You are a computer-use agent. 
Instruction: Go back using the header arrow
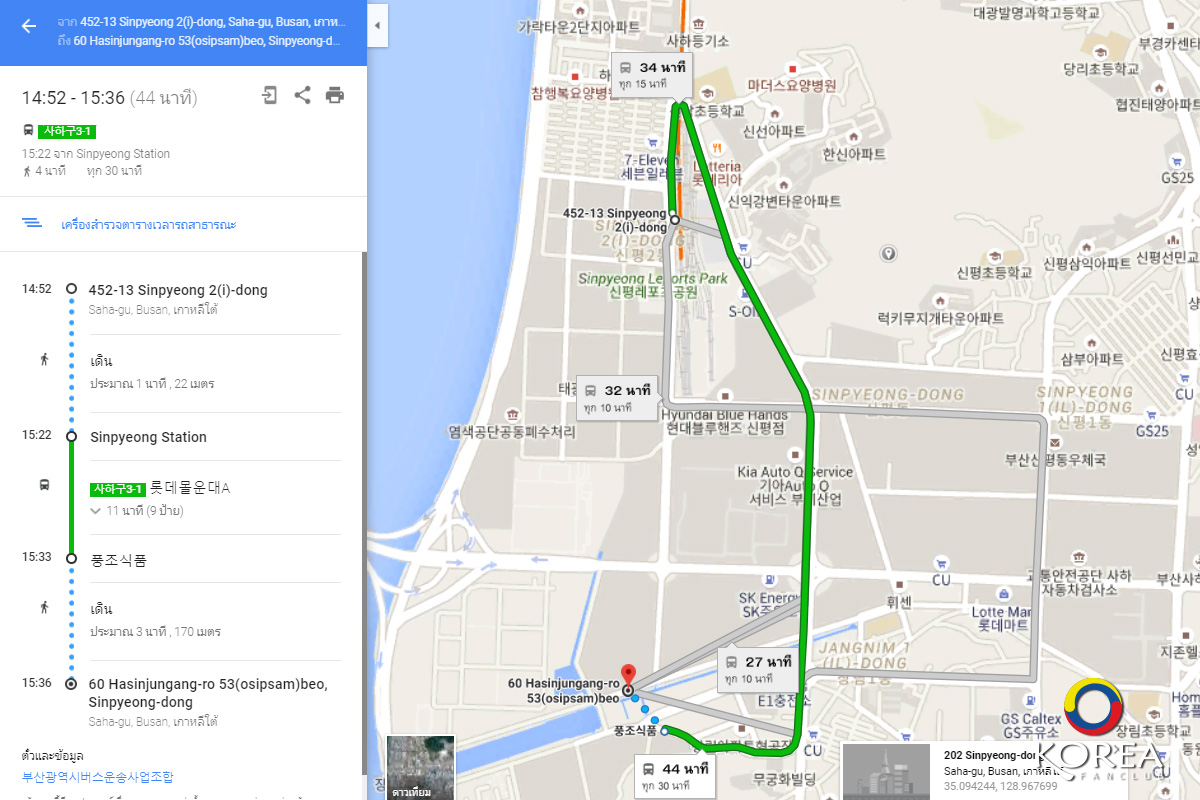point(28,27)
